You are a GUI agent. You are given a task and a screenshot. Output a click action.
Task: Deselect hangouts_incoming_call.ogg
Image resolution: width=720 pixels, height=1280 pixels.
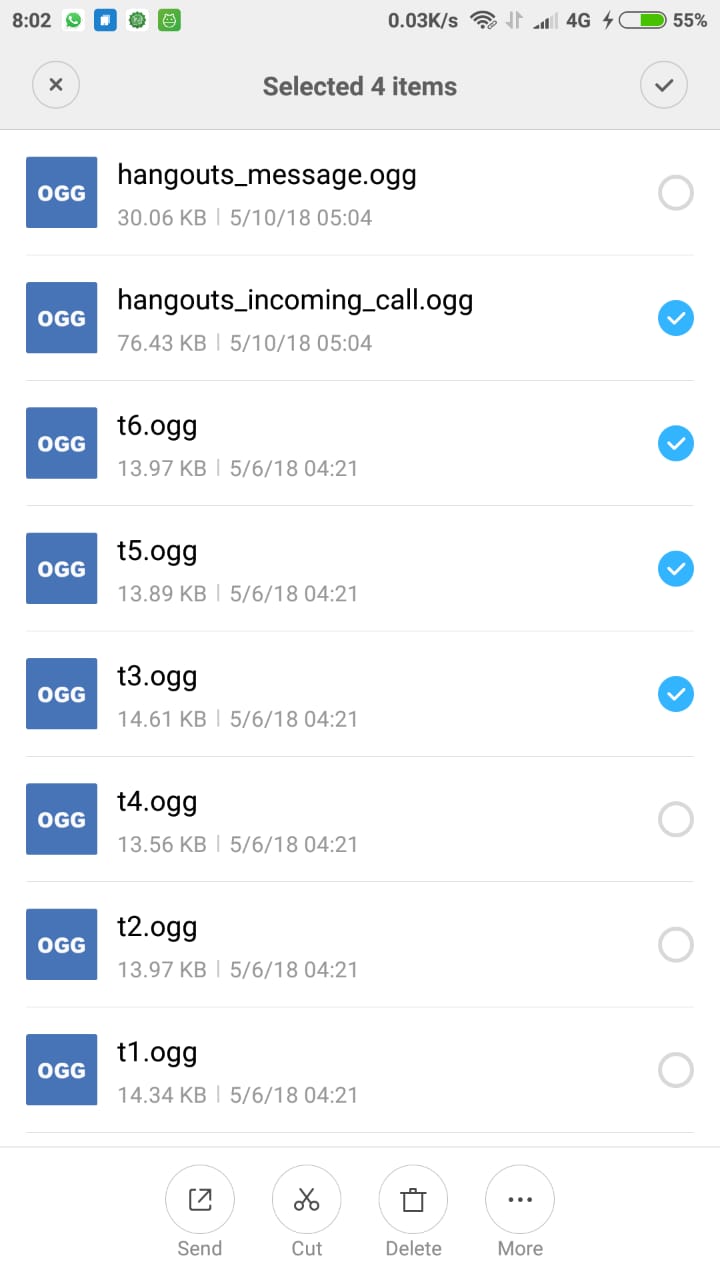tap(676, 318)
